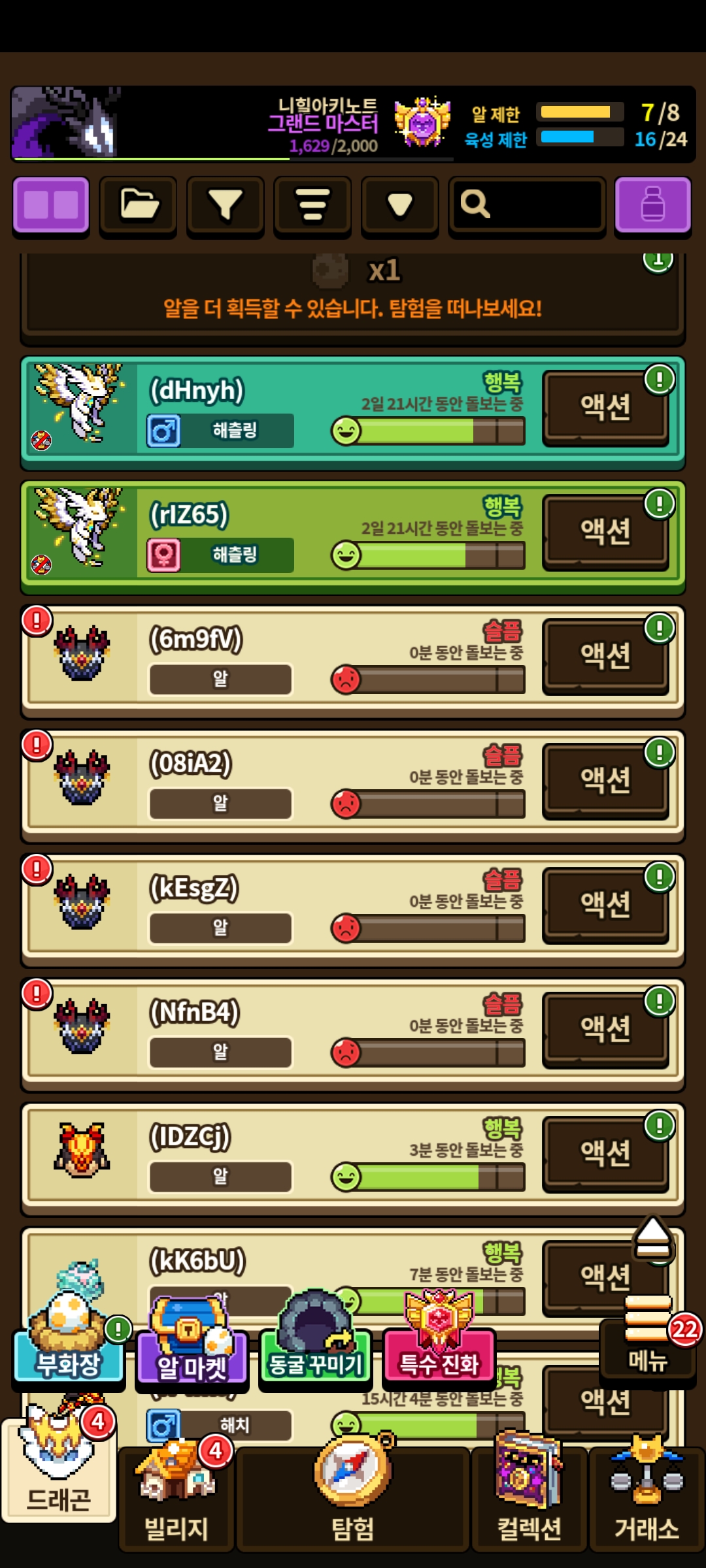Switch the purple grid layout view
The height and width of the screenshot is (1568, 706).
pyautogui.click(x=51, y=205)
